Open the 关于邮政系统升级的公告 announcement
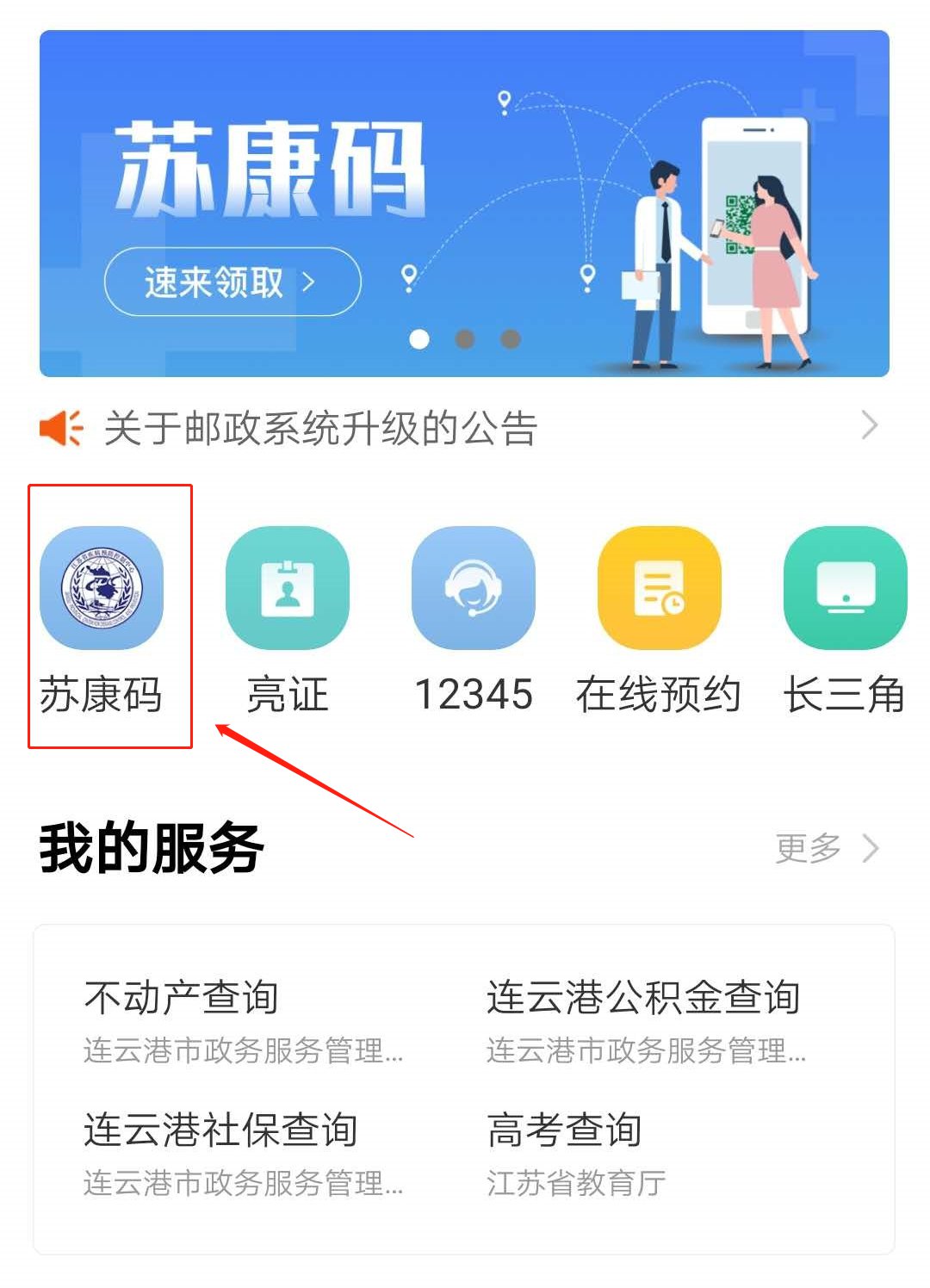The image size is (930, 1288). (x=320, y=428)
